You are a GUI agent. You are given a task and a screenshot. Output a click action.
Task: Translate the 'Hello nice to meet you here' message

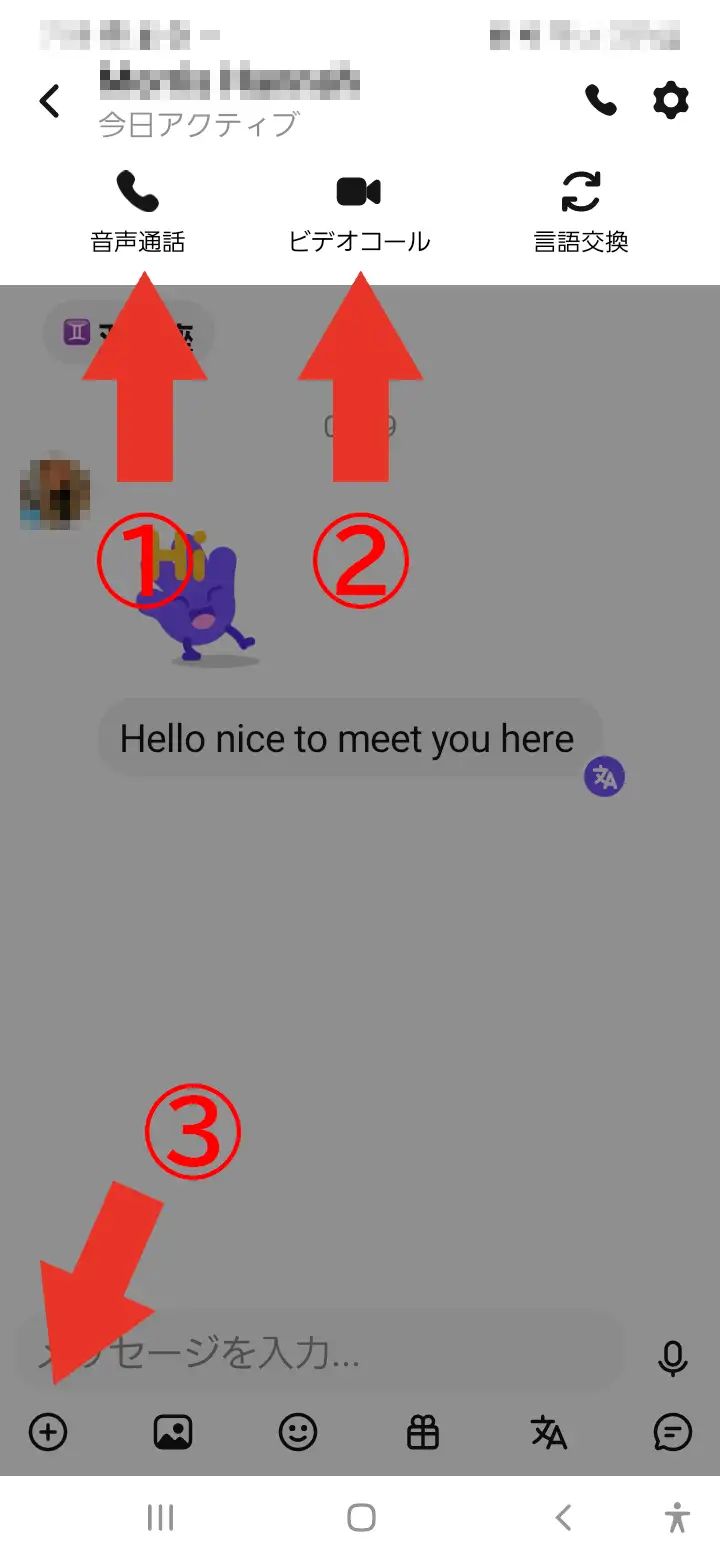(x=604, y=777)
